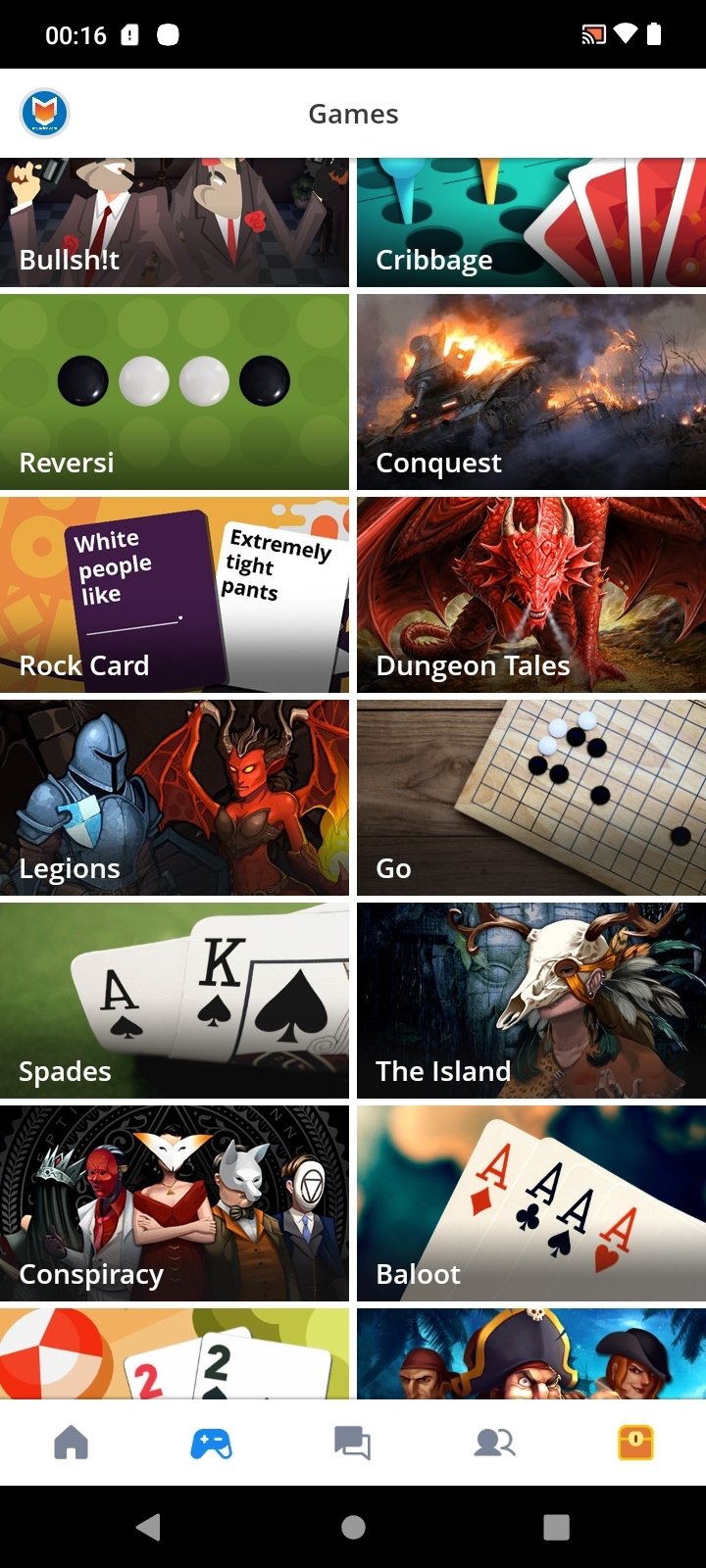Select the Legions game tile

point(175,798)
